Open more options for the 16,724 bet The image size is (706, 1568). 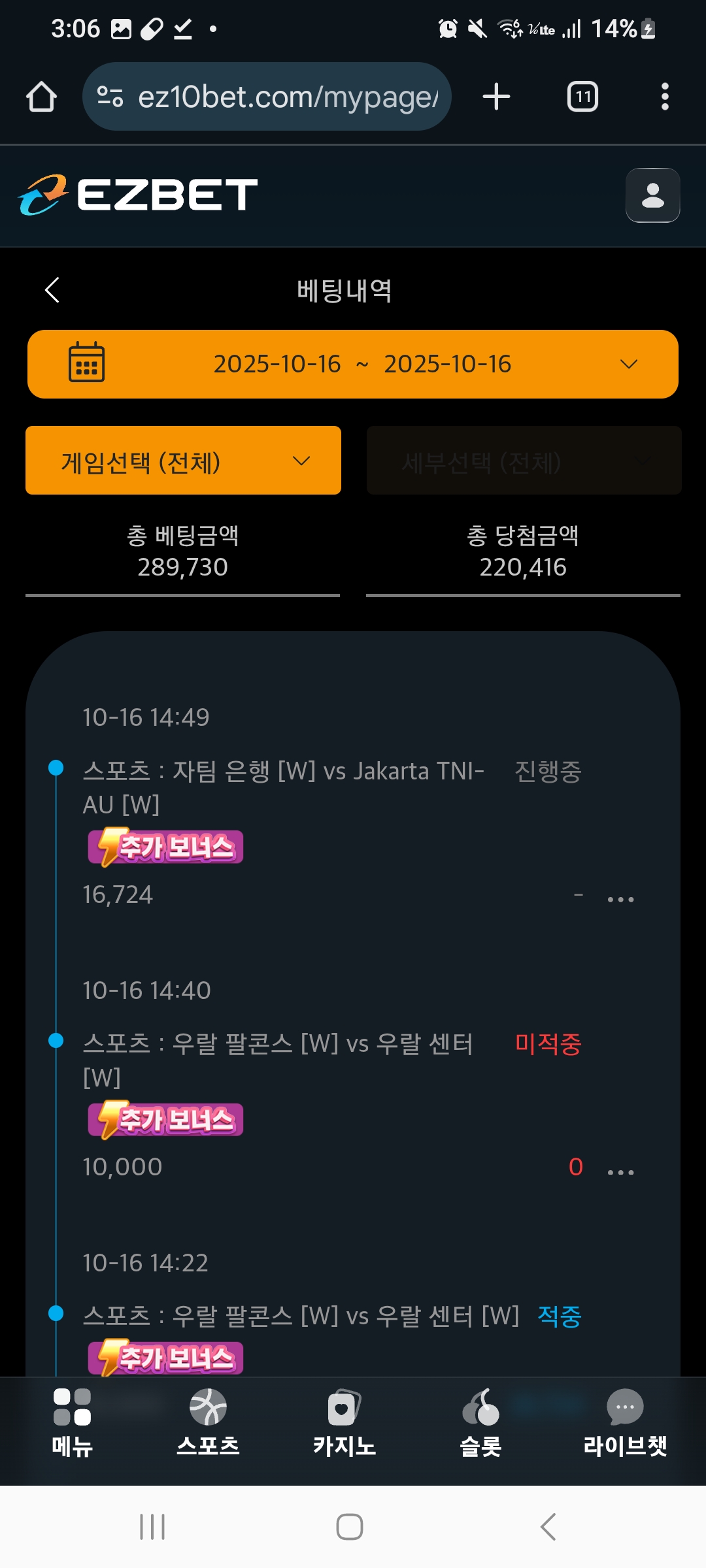point(620,900)
